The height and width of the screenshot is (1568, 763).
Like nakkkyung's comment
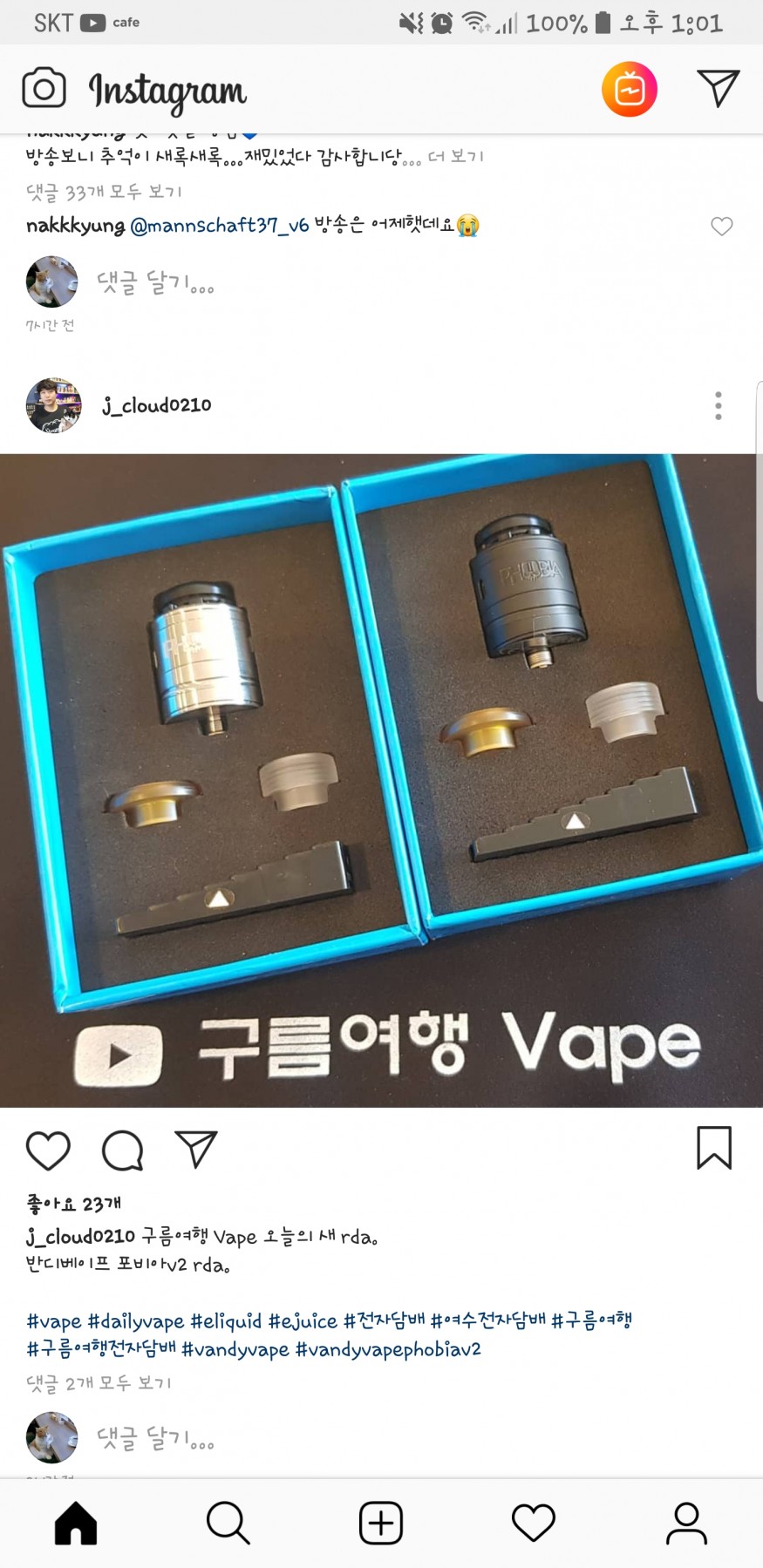[x=721, y=227]
